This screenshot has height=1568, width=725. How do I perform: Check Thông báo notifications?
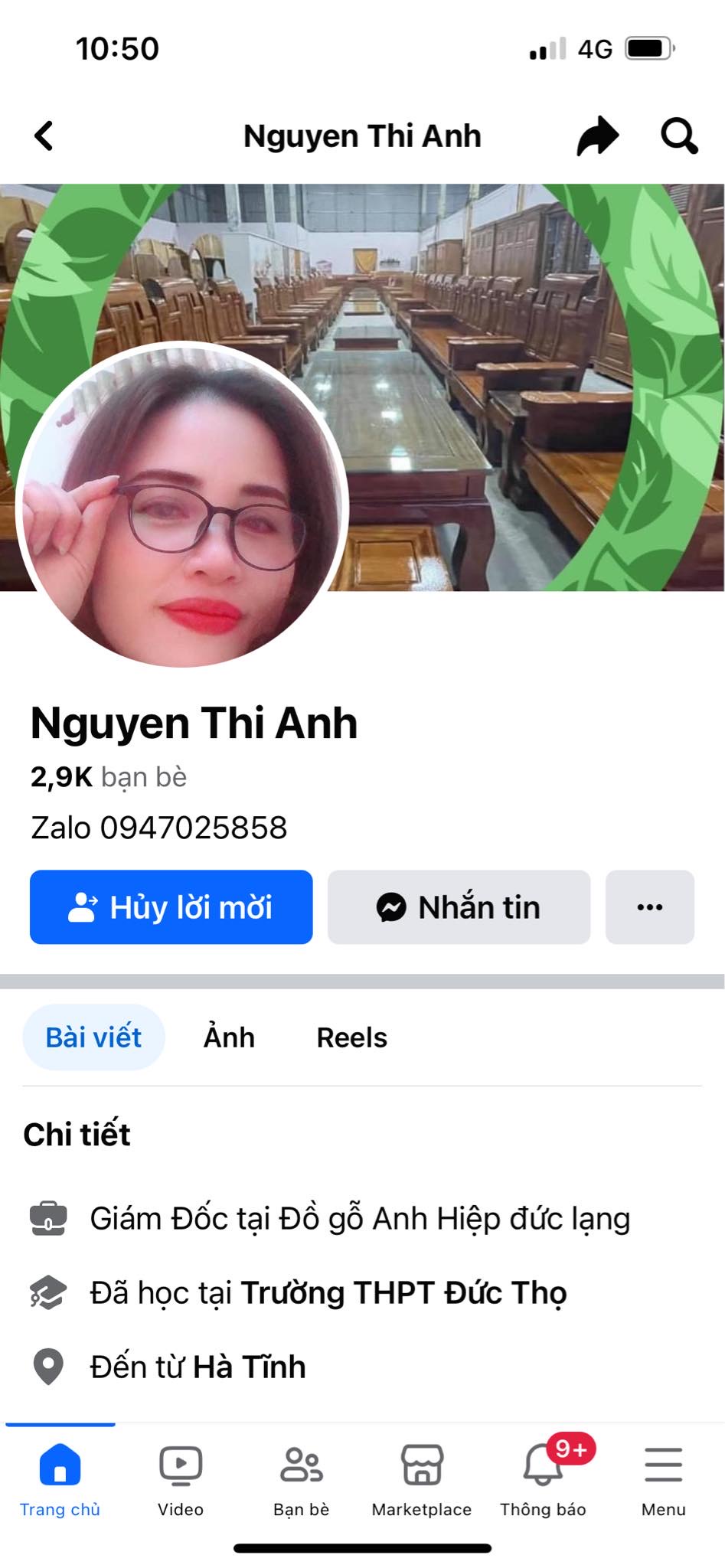click(543, 1479)
